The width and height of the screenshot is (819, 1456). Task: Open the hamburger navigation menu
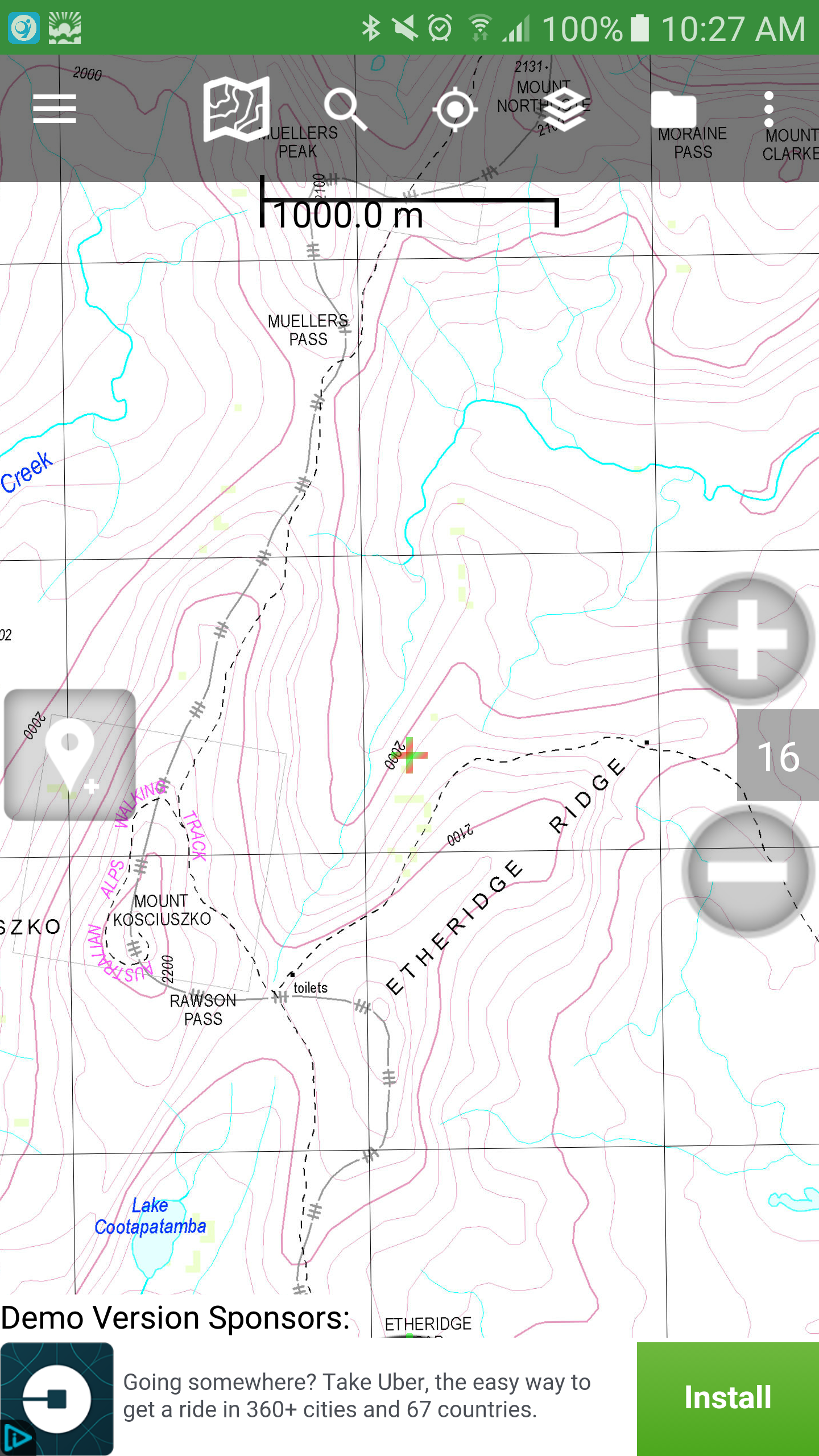pyautogui.click(x=55, y=109)
